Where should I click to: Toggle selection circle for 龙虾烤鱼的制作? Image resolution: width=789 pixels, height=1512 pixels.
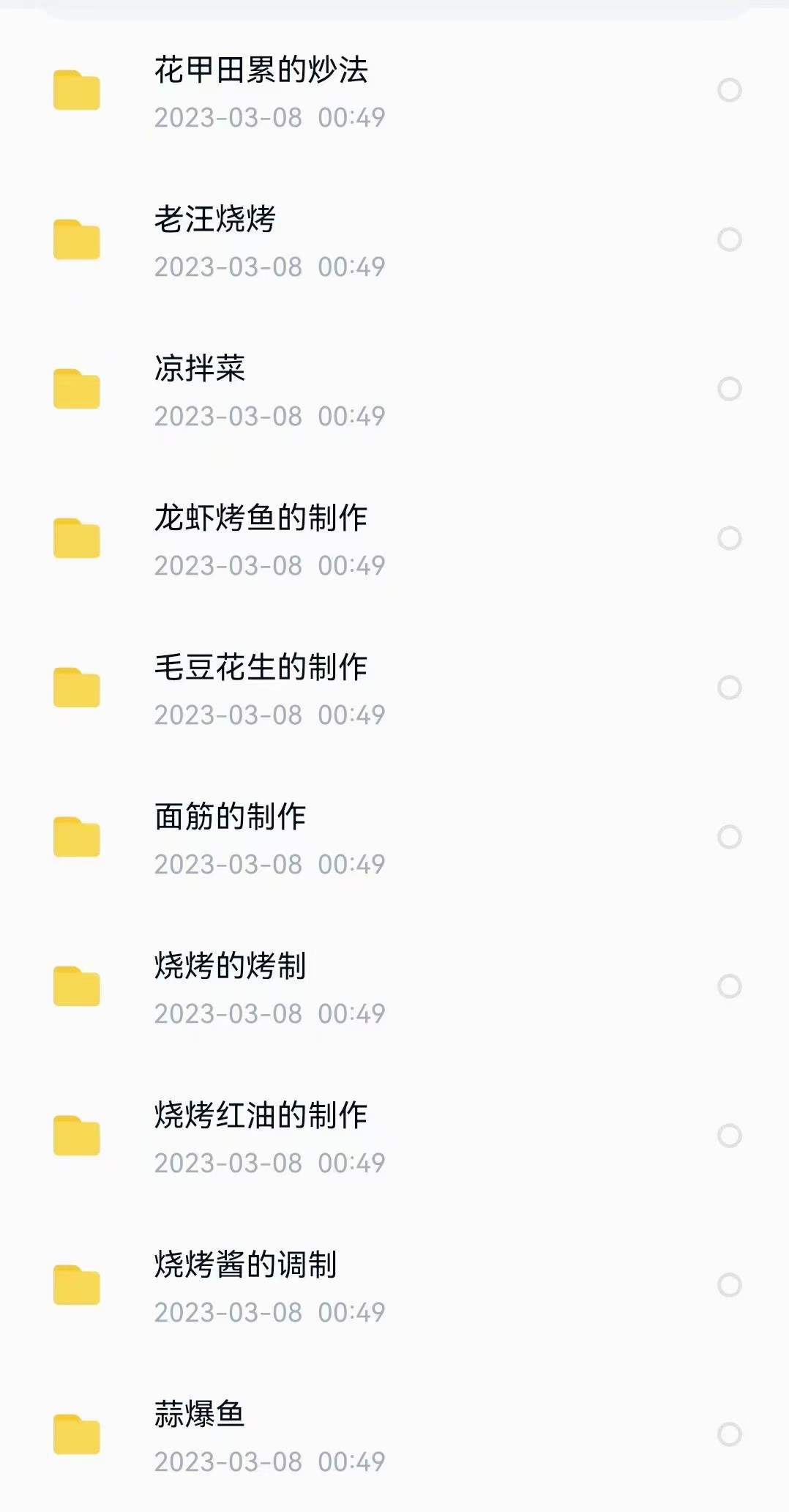click(x=728, y=537)
